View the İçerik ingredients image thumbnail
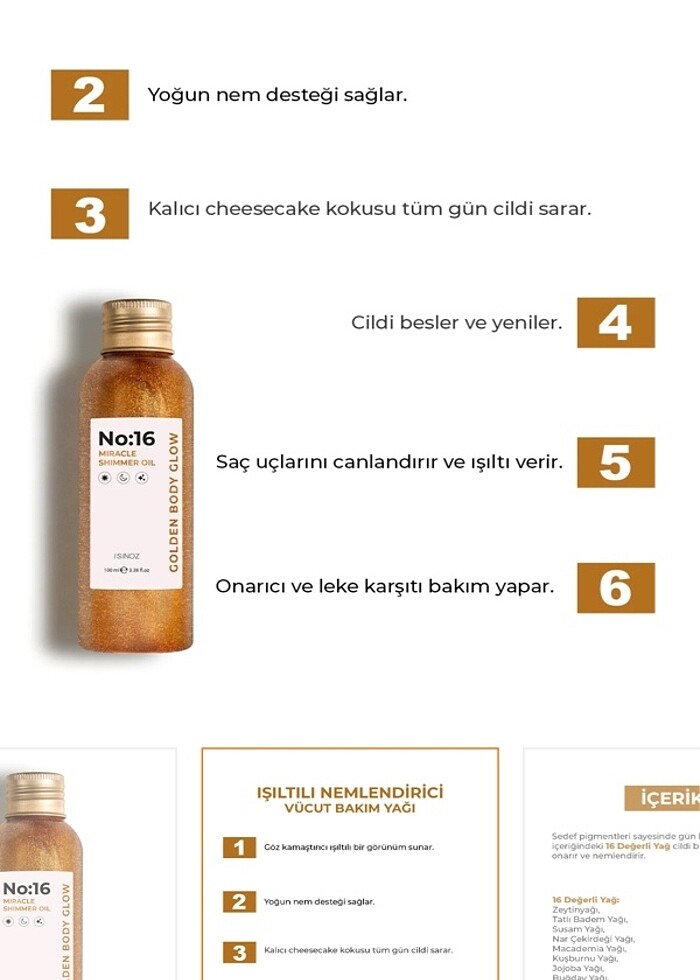 612,865
